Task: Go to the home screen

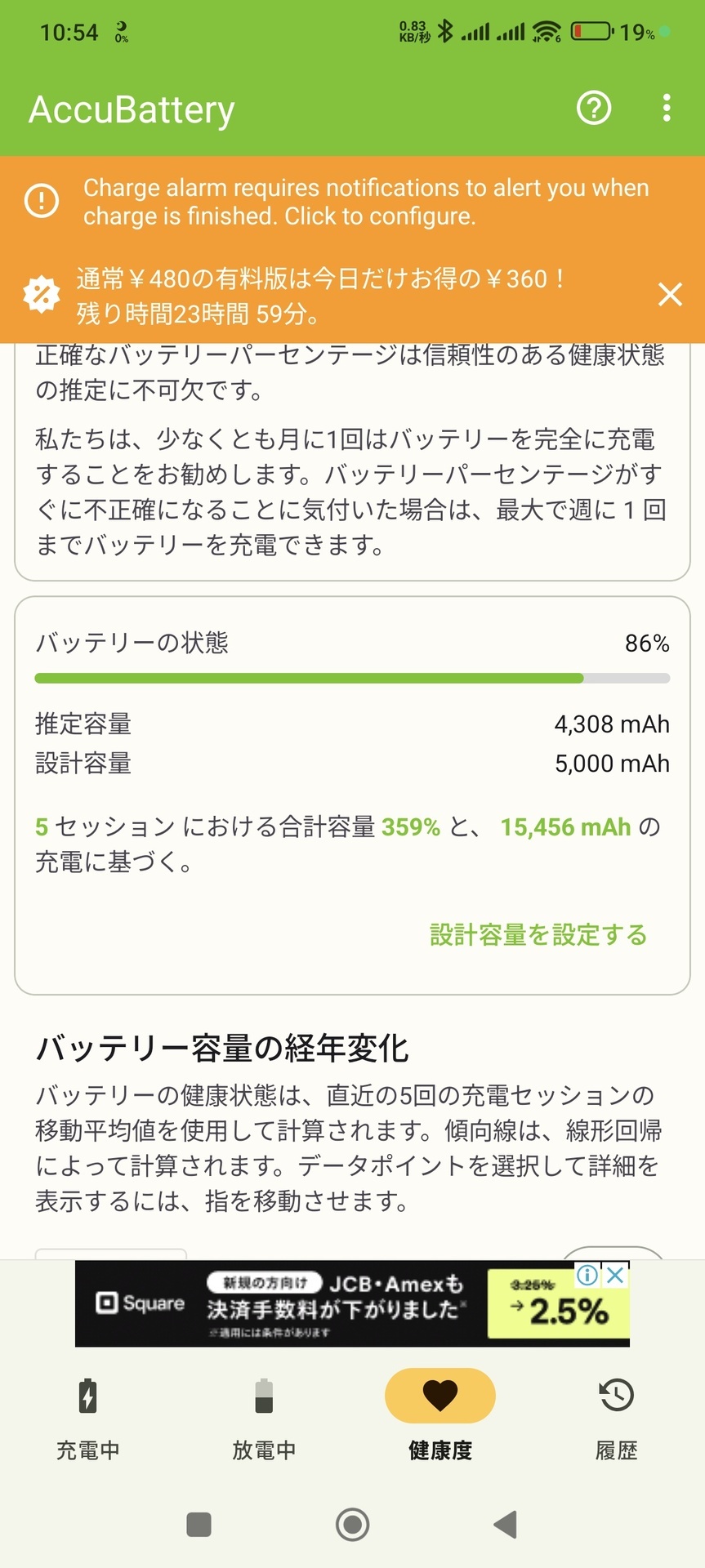Action: [x=352, y=1524]
